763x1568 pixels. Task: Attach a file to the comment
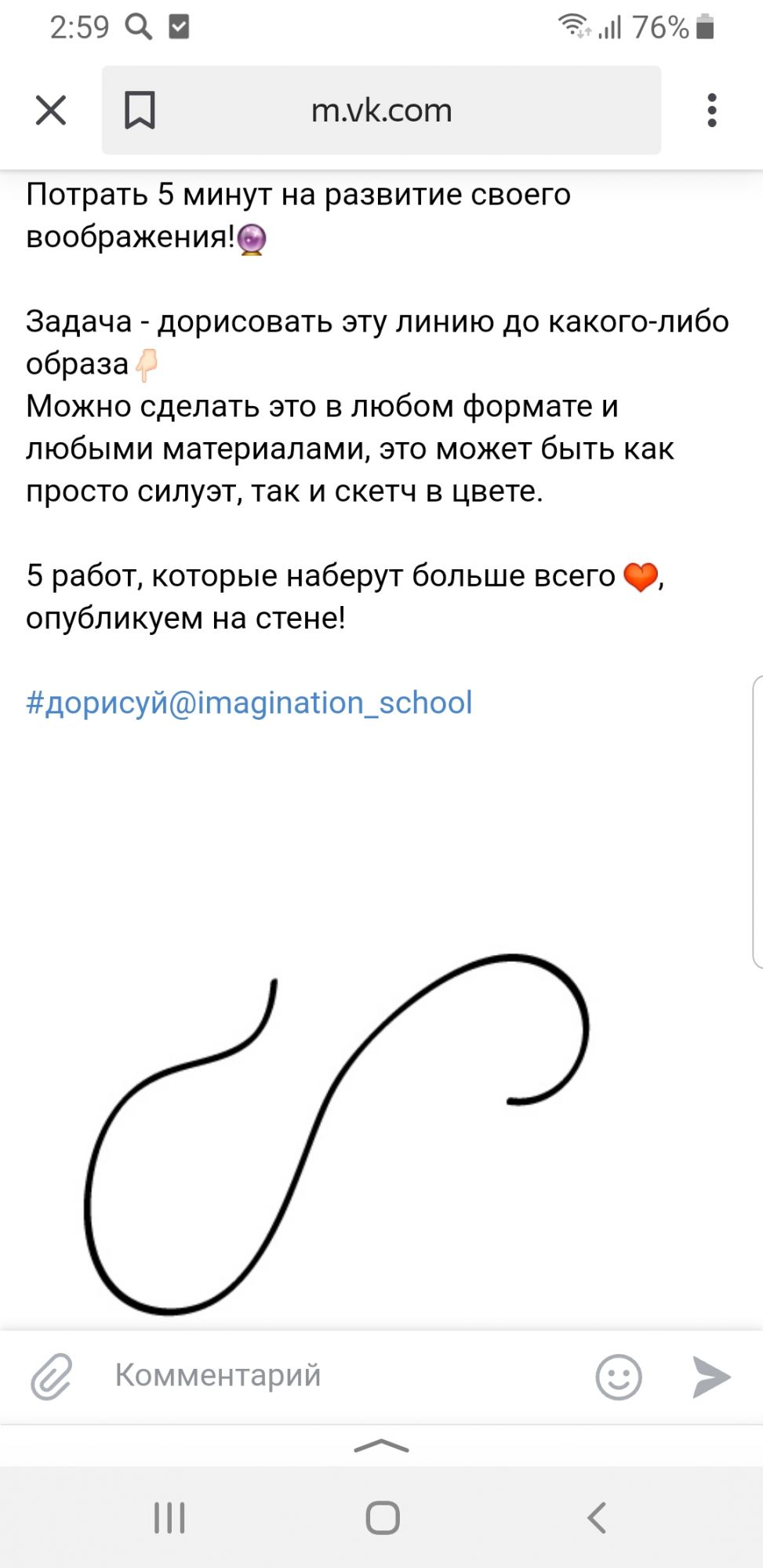52,1377
